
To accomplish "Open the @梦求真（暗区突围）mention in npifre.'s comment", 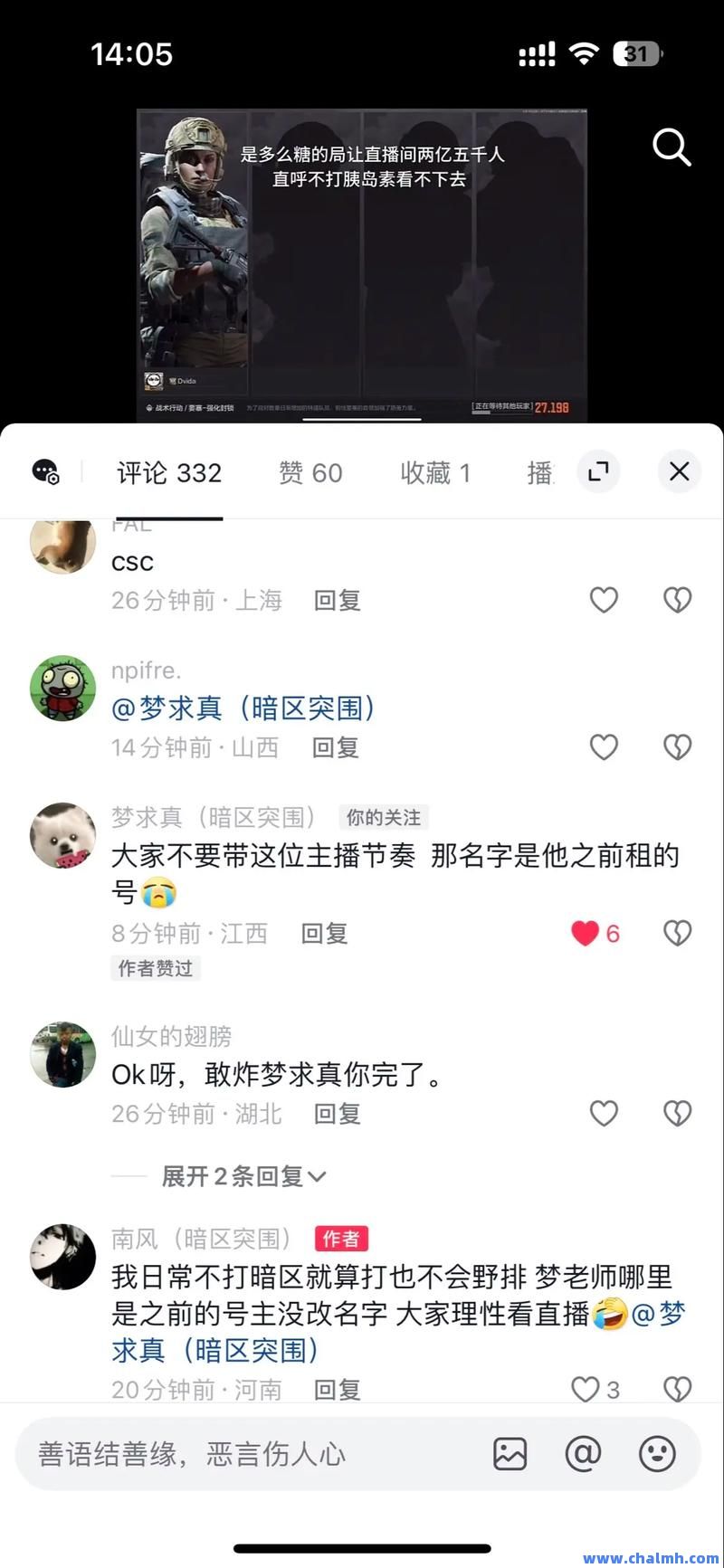I will (x=243, y=708).
